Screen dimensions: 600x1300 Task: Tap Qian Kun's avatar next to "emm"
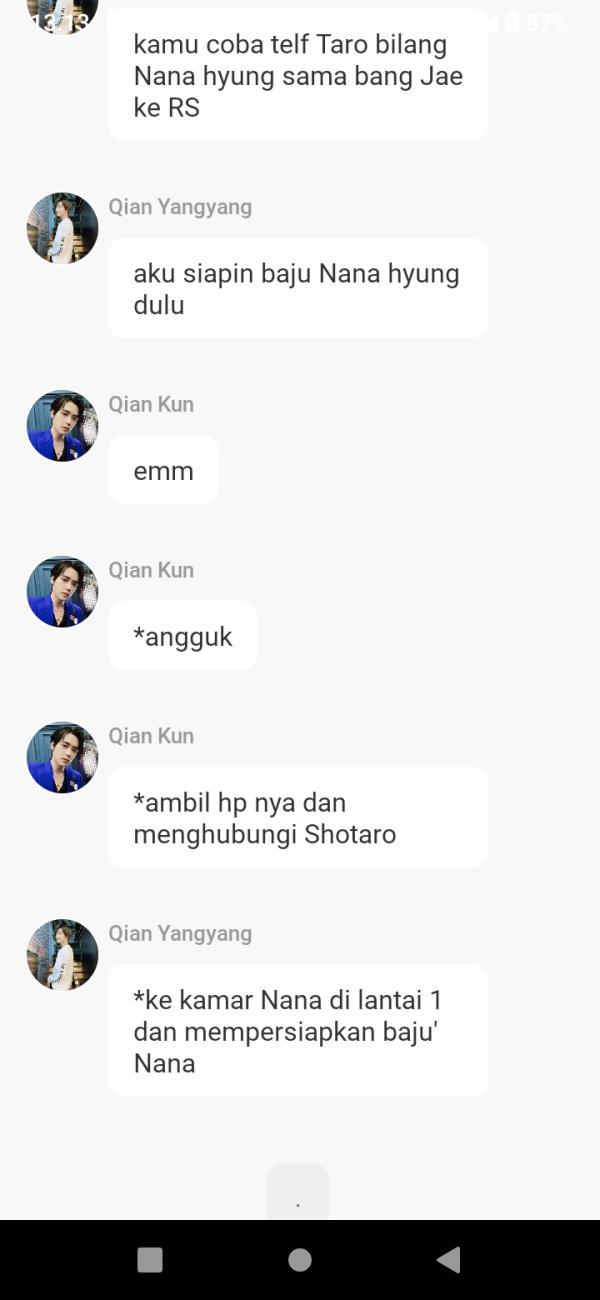[x=62, y=426]
